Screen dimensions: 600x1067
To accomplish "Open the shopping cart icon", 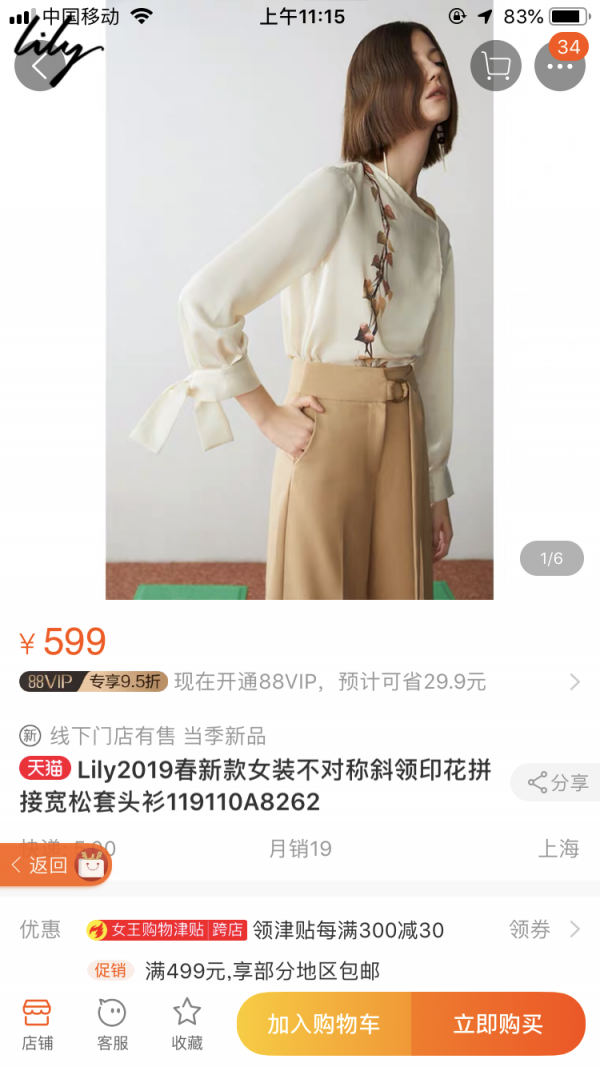I will coord(495,66).
